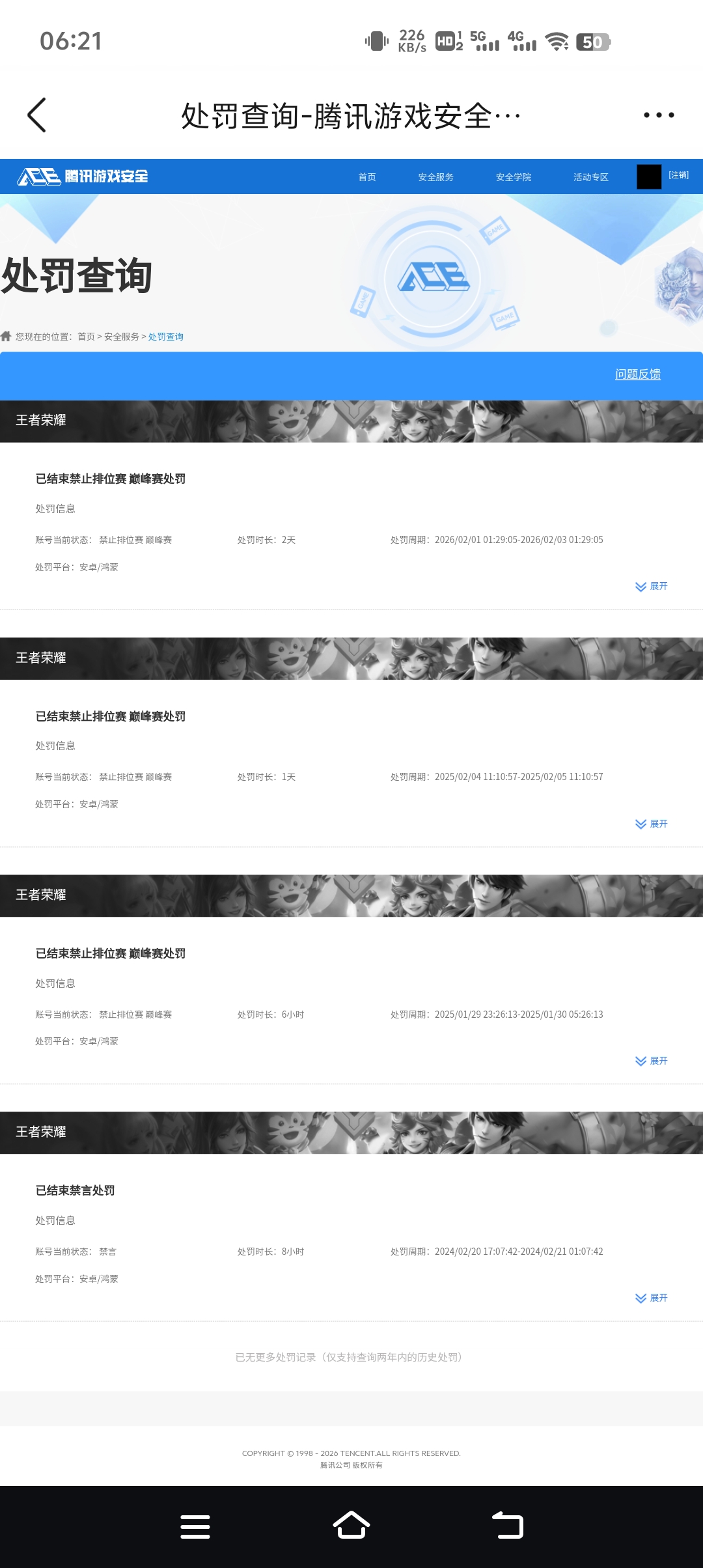The image size is (703, 1568).
Task: Open the 安全服务 nav item
Action: (x=435, y=177)
